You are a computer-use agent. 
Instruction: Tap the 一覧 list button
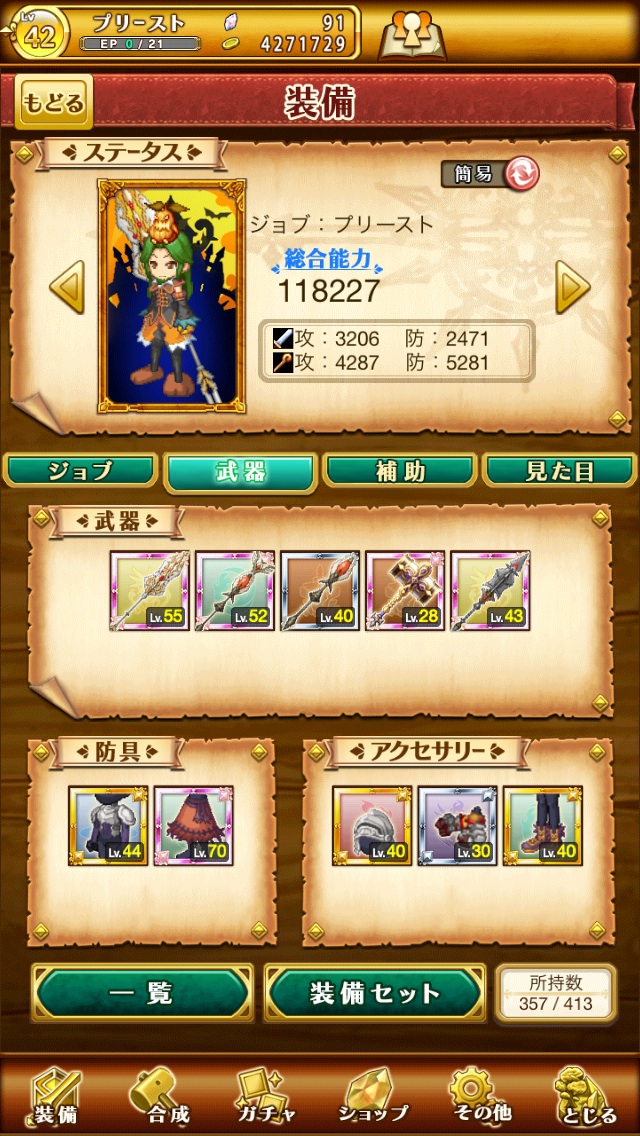(142, 992)
